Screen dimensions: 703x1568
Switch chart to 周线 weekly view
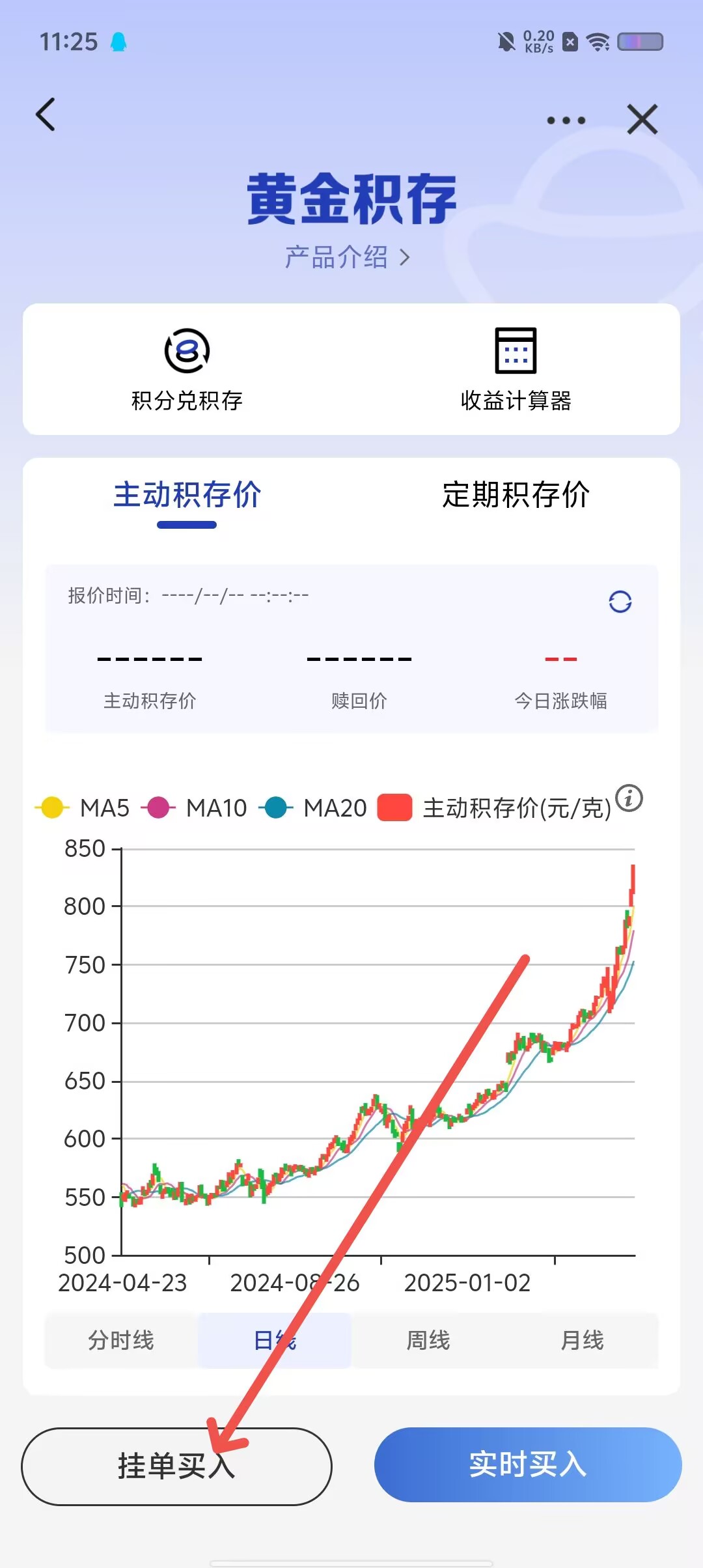pos(428,1341)
